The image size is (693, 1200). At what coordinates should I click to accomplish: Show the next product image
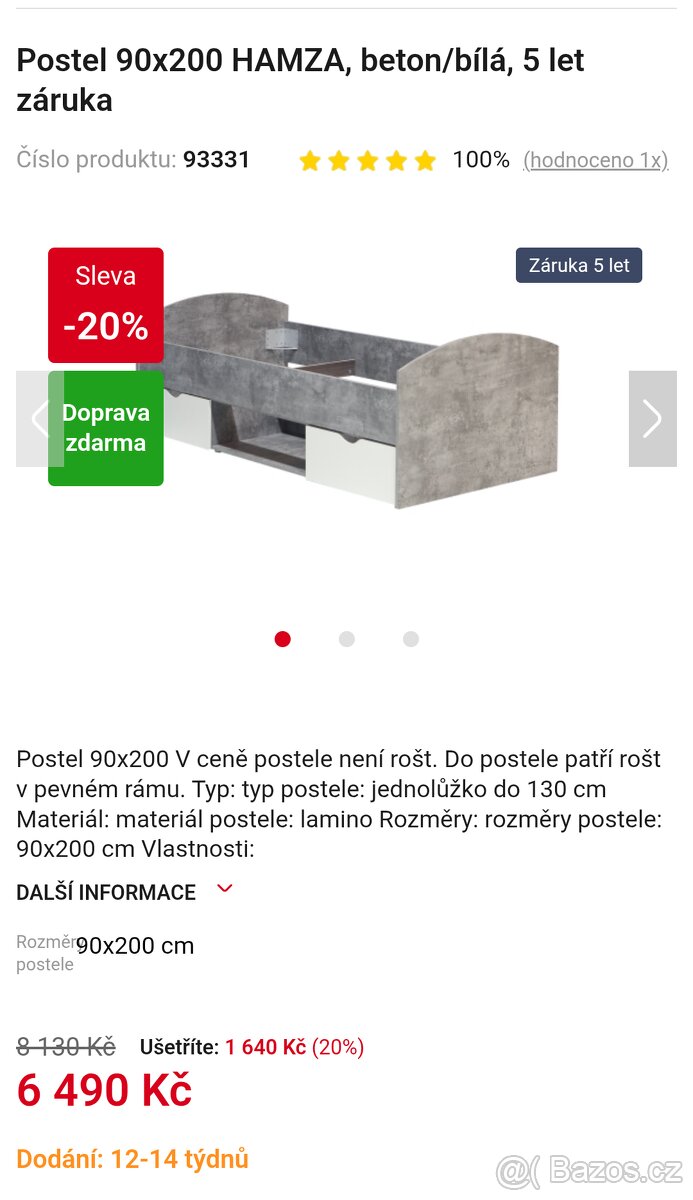click(x=652, y=418)
